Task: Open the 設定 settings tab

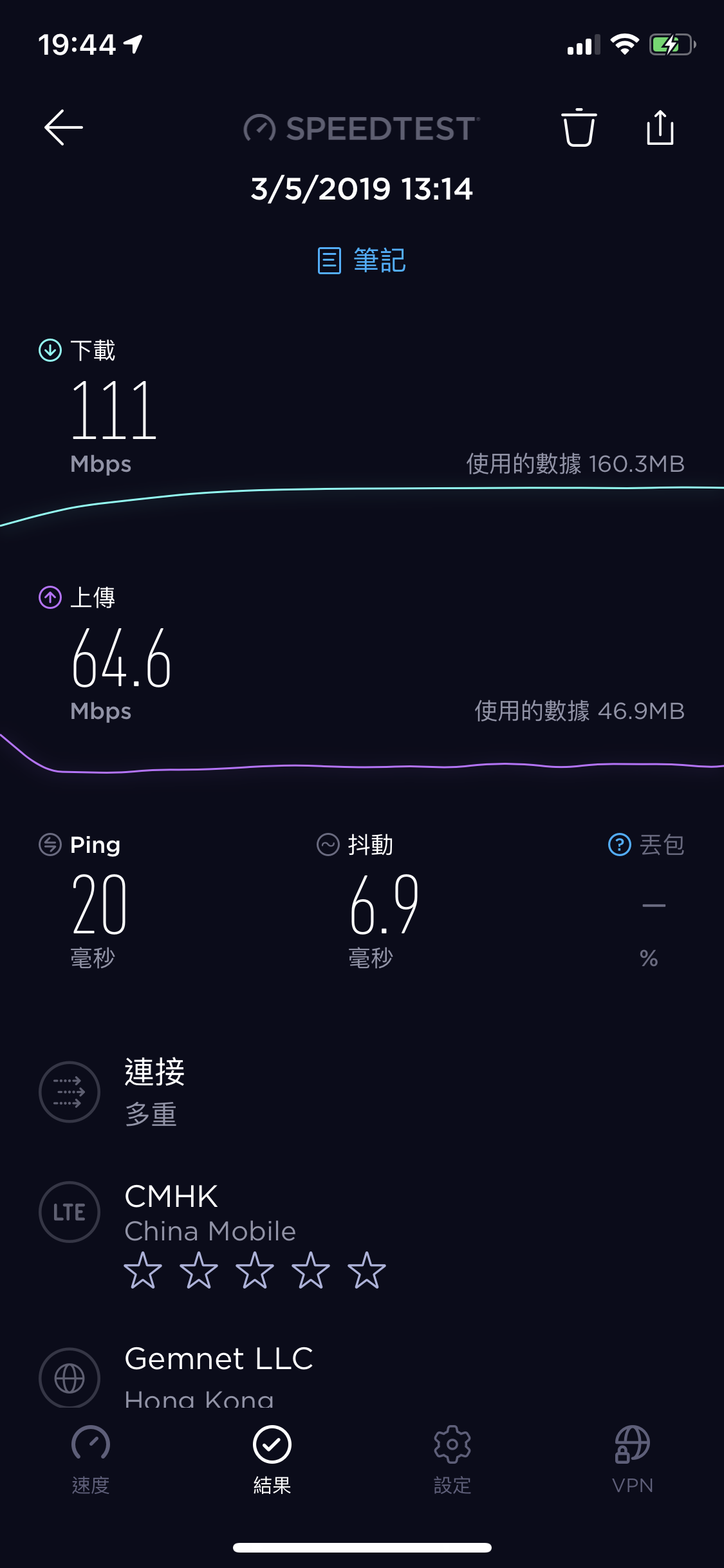Action: coord(452,1460)
